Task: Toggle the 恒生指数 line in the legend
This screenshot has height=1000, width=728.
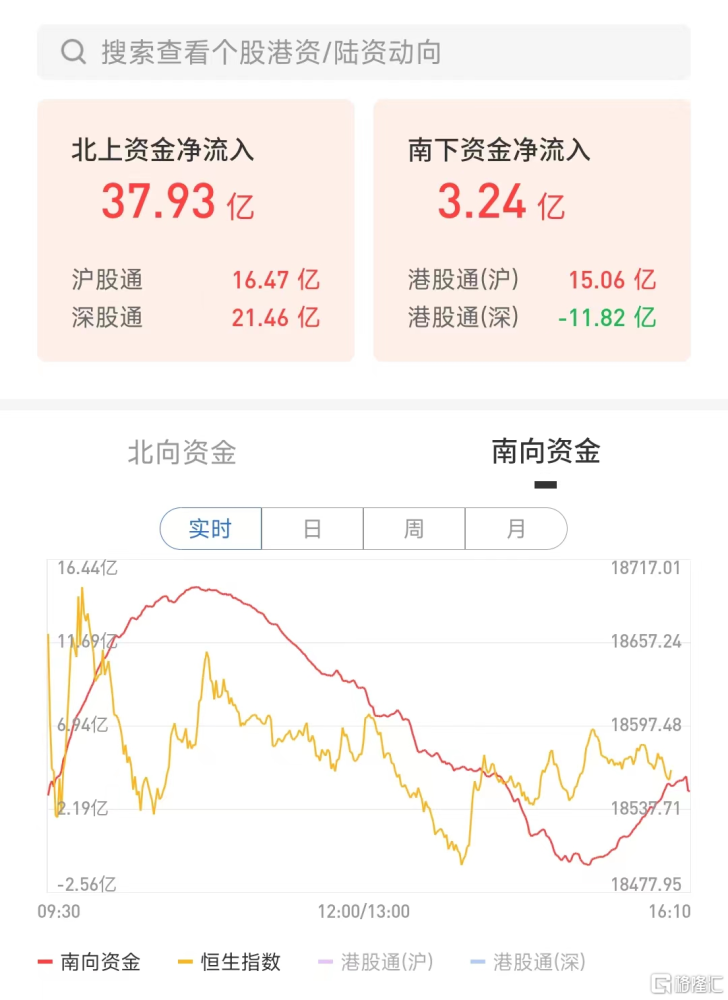Action: (229, 962)
